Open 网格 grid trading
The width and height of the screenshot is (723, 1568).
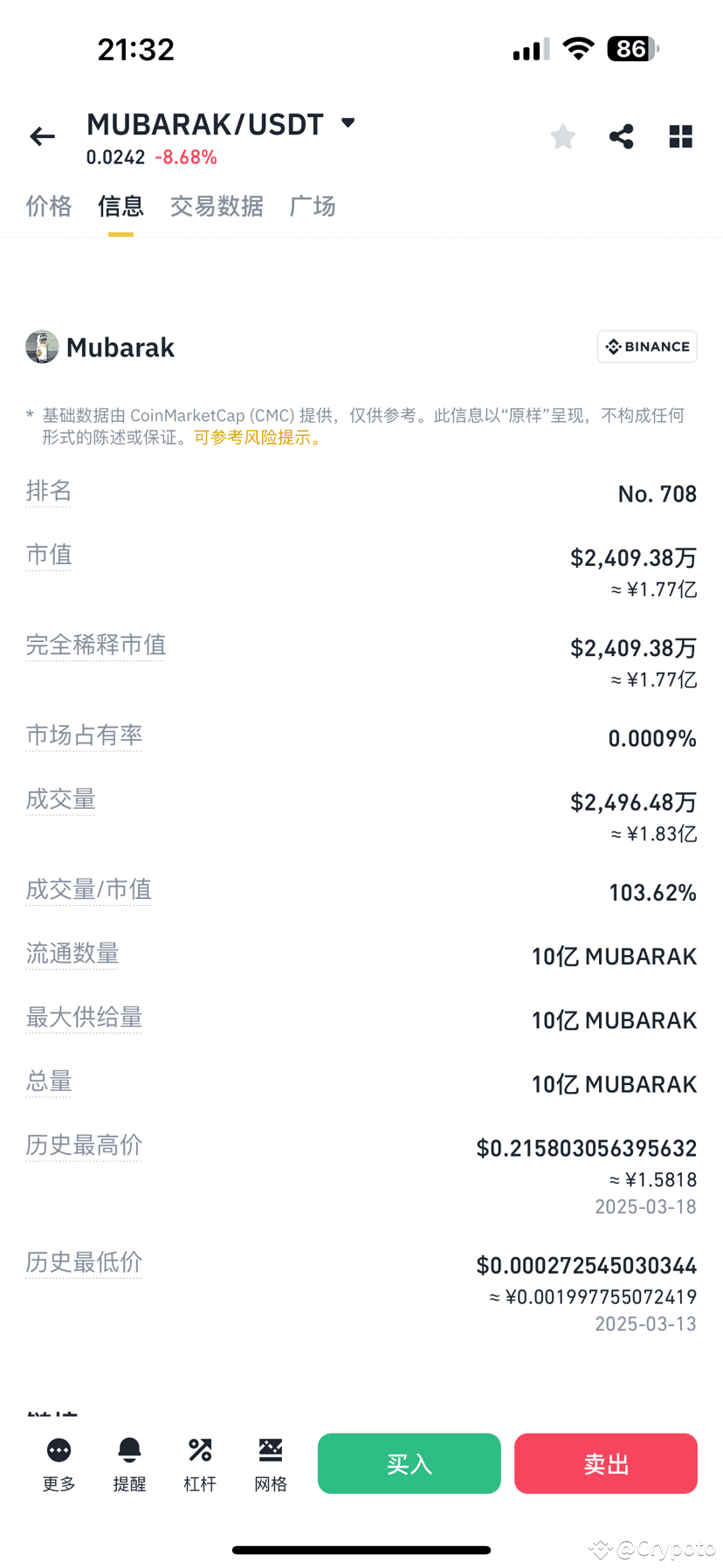[x=271, y=1465]
